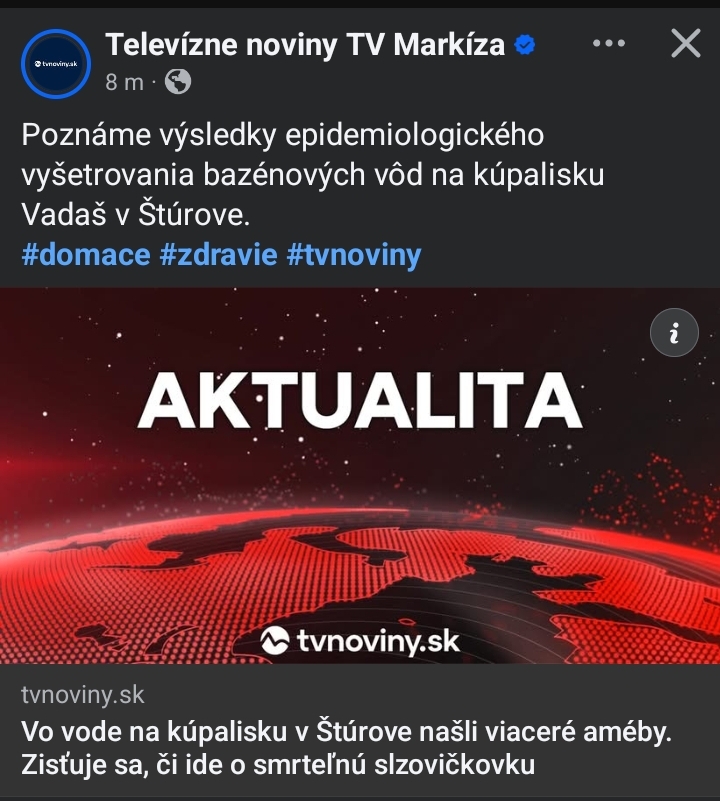Viewport: 720px width, 801px height.
Task: Tap the #tvnoviny hashtag
Action: (354, 255)
